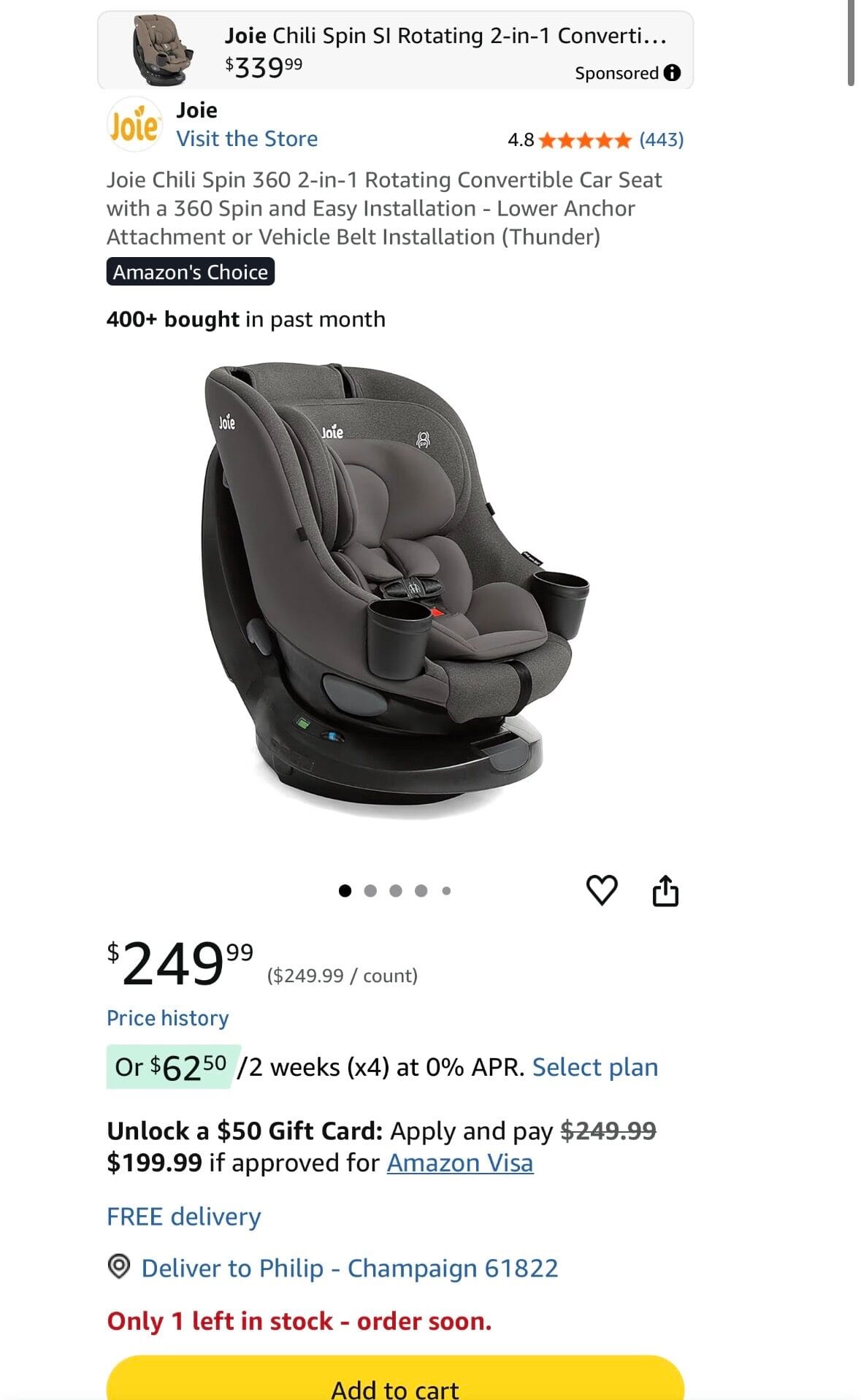
Task: Tap Select plan for installments
Action: point(595,1067)
